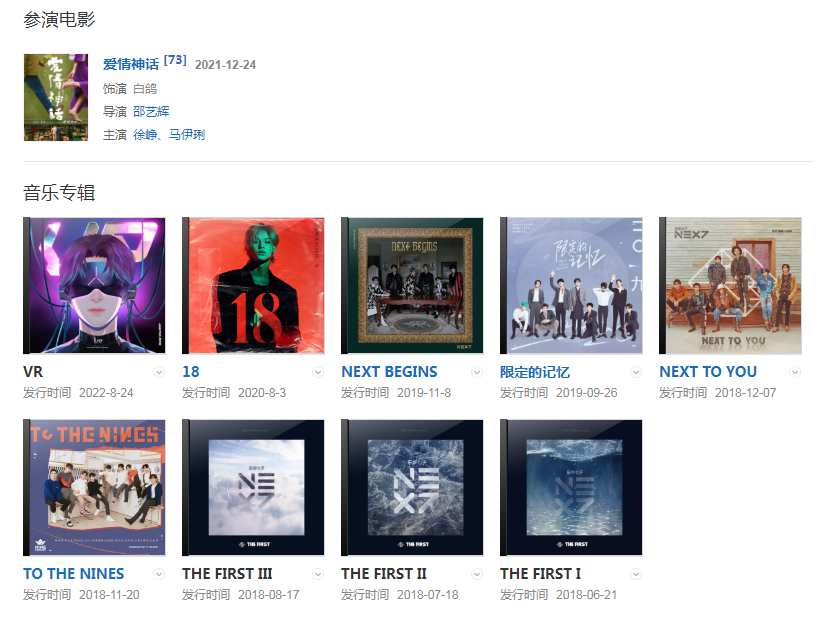Image resolution: width=826 pixels, height=621 pixels.
Task: Open director 邵艺辉's page
Action: pos(151,111)
